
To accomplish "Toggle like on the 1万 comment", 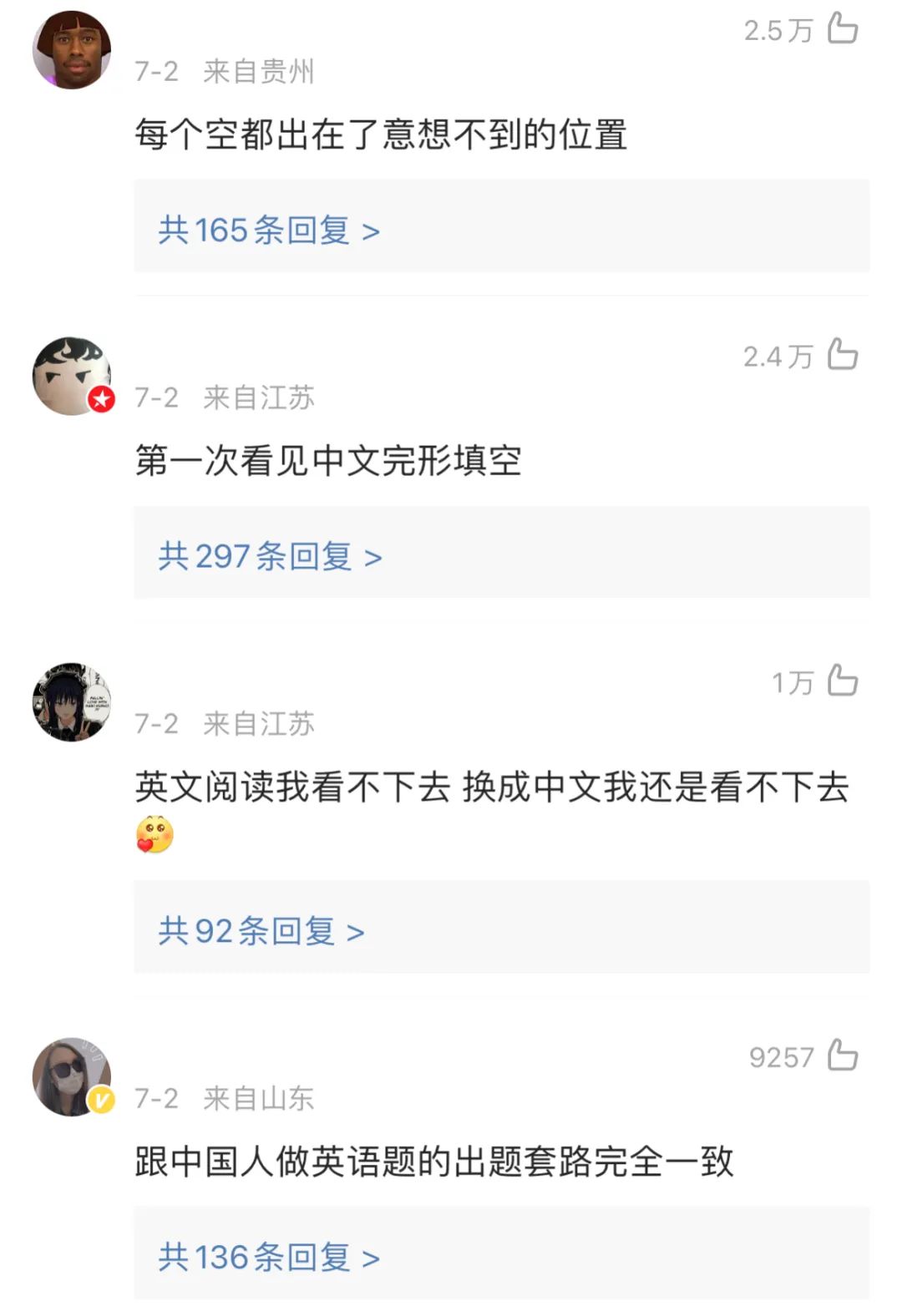I will tap(844, 681).
